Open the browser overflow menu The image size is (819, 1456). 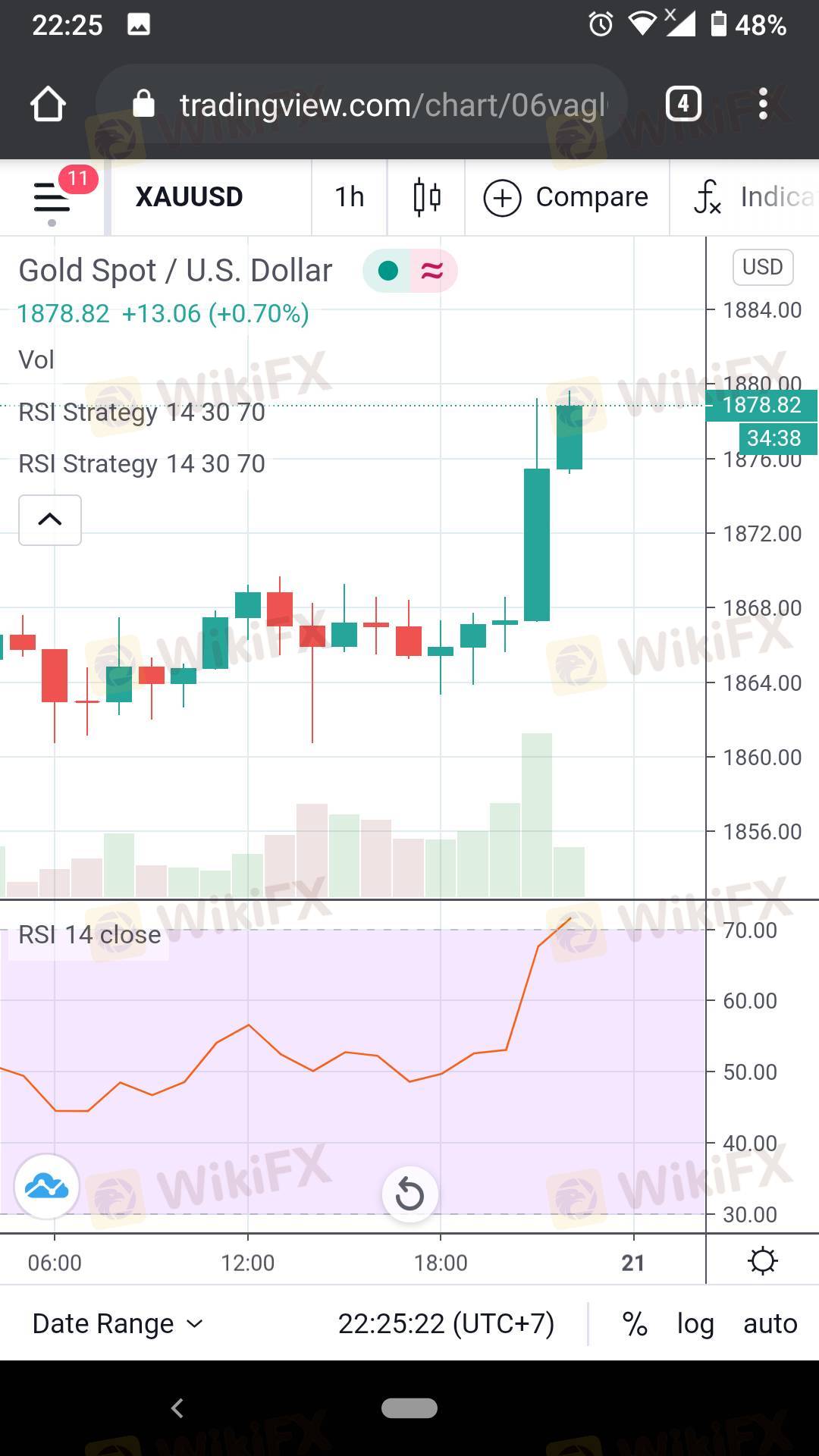coord(763,104)
